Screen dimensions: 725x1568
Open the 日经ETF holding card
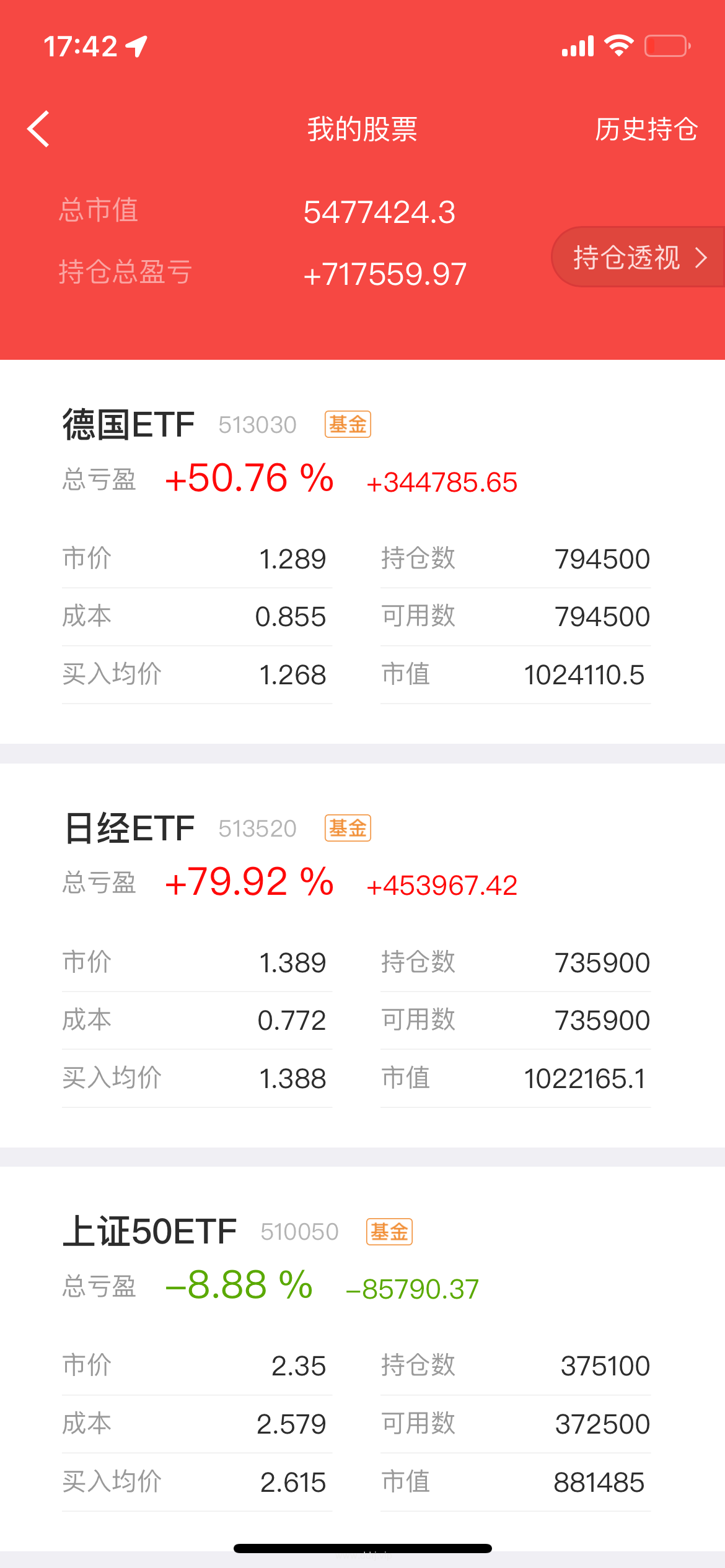(x=362, y=956)
